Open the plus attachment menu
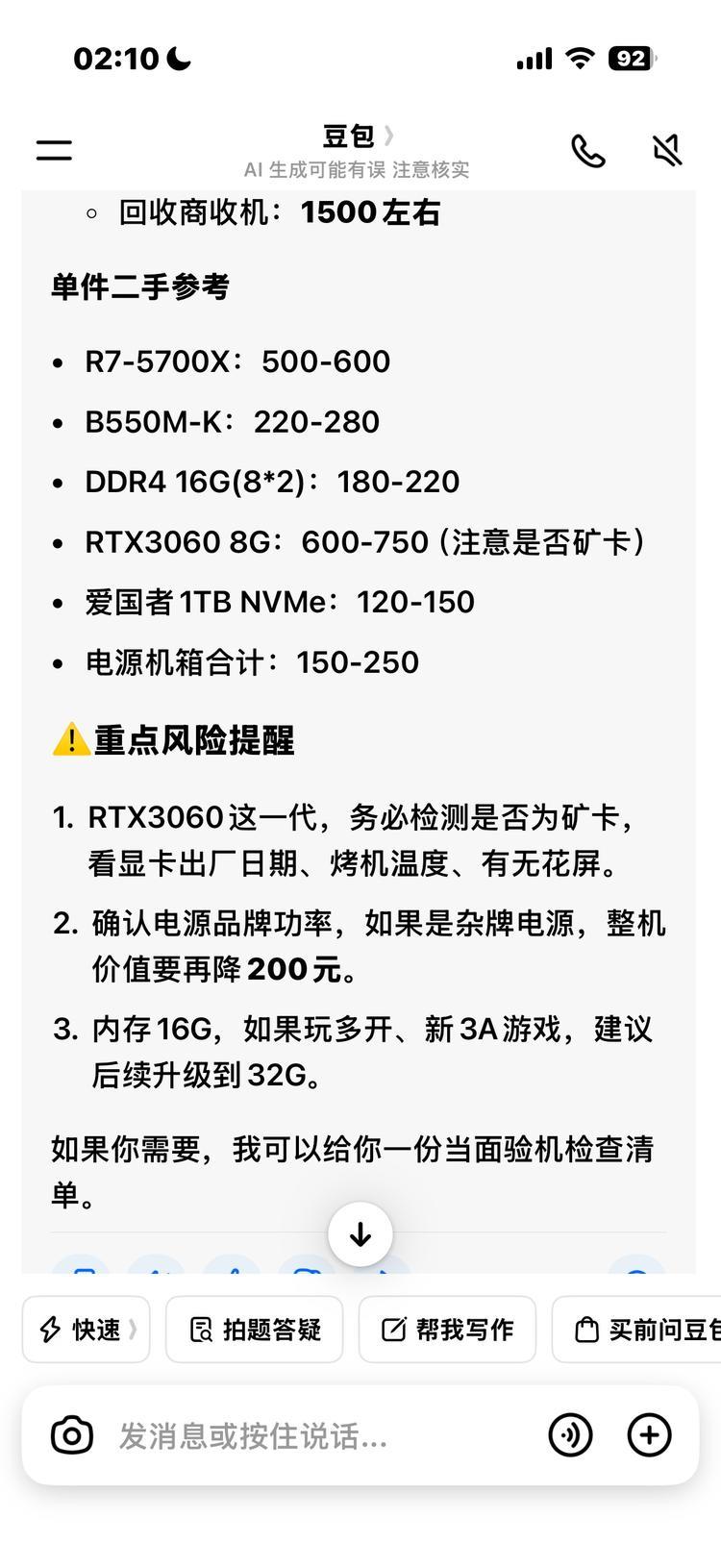Viewport: 721px width, 1568px height. click(650, 1436)
